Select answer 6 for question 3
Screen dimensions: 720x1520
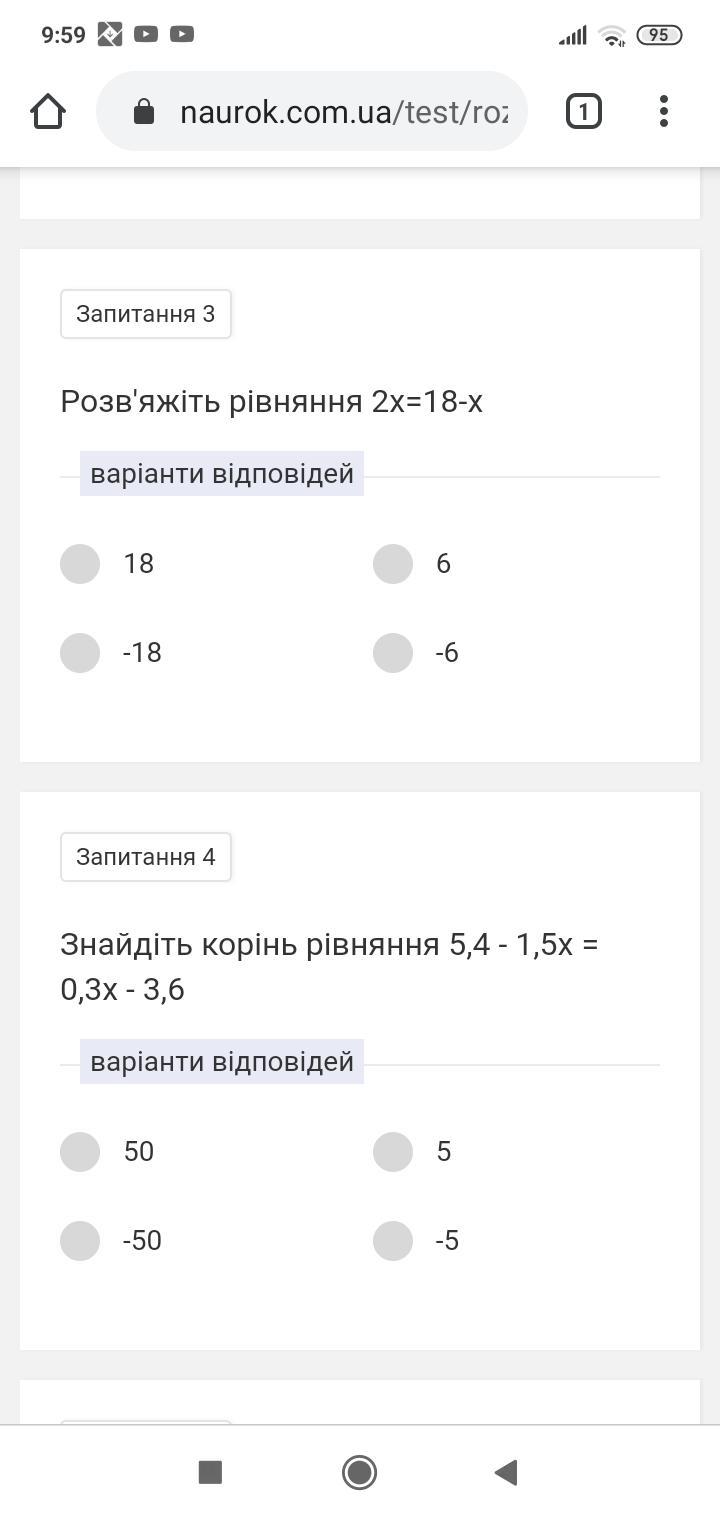tap(393, 564)
